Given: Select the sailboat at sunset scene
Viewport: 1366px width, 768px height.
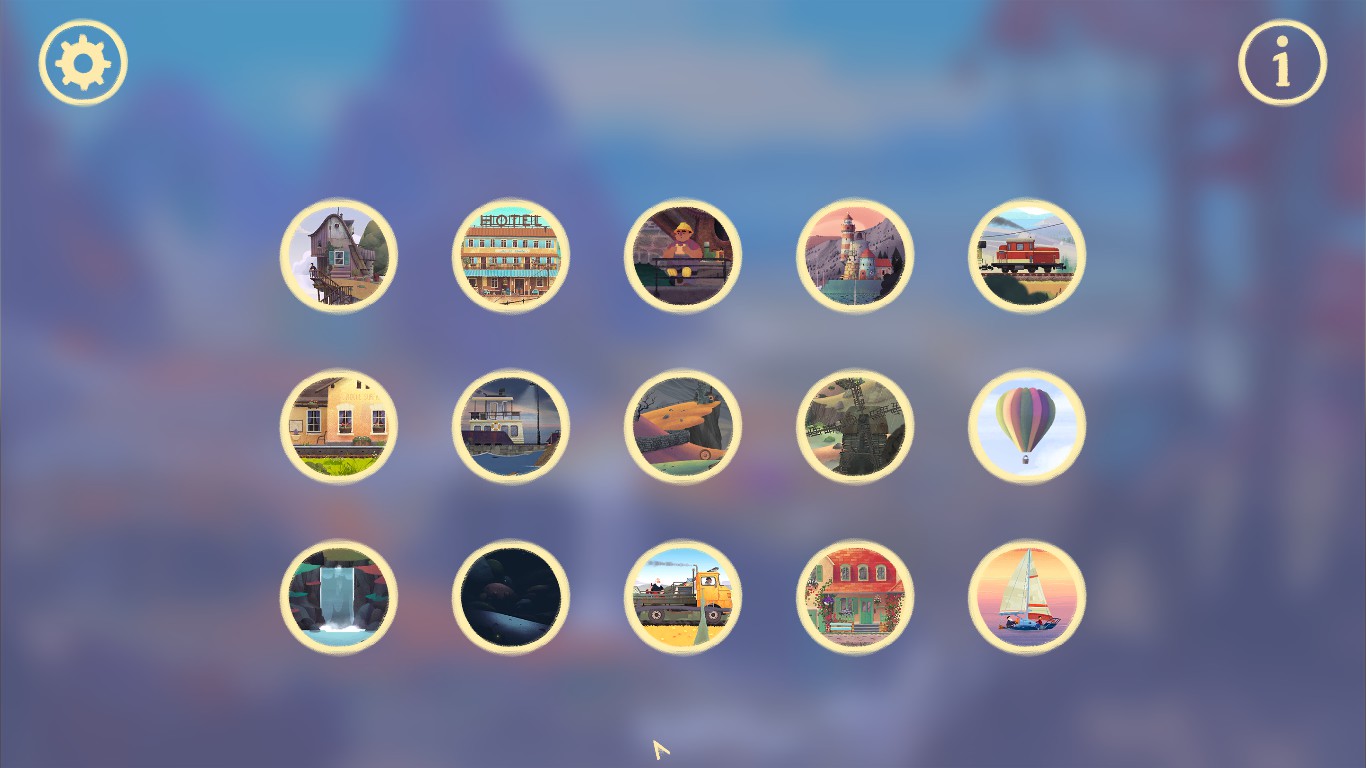Looking at the screenshot, I should [x=1027, y=598].
